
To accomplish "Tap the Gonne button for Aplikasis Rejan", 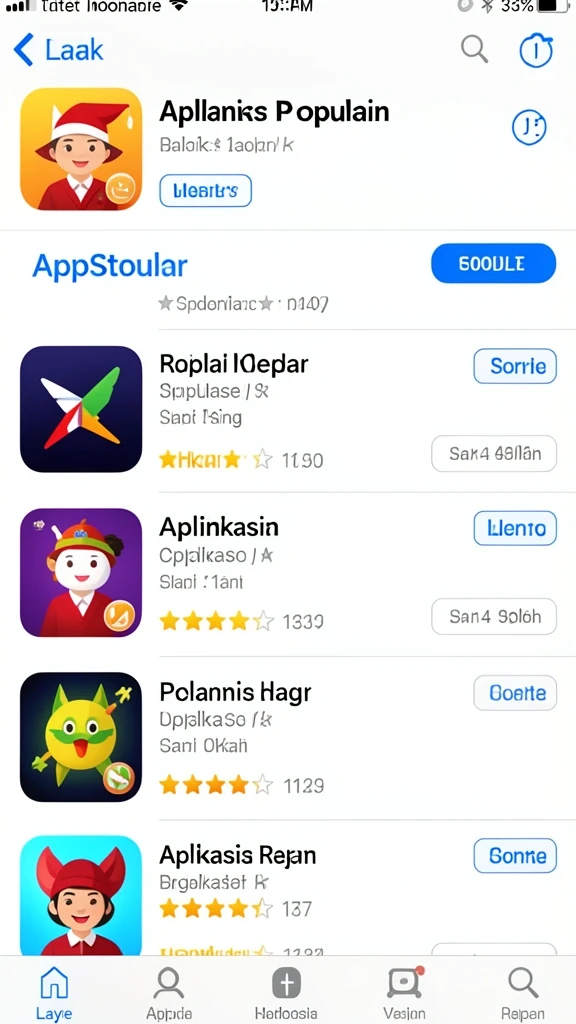I will point(515,856).
